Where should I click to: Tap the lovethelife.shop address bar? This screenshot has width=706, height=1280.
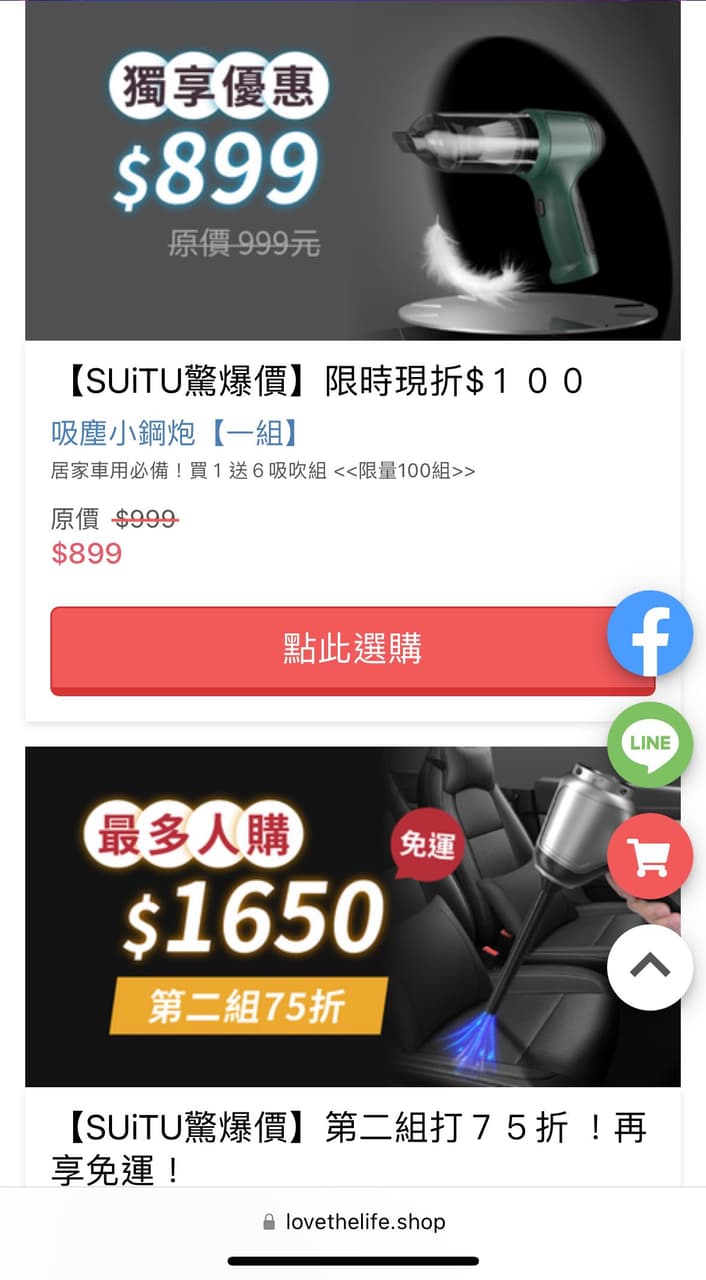[x=353, y=1222]
